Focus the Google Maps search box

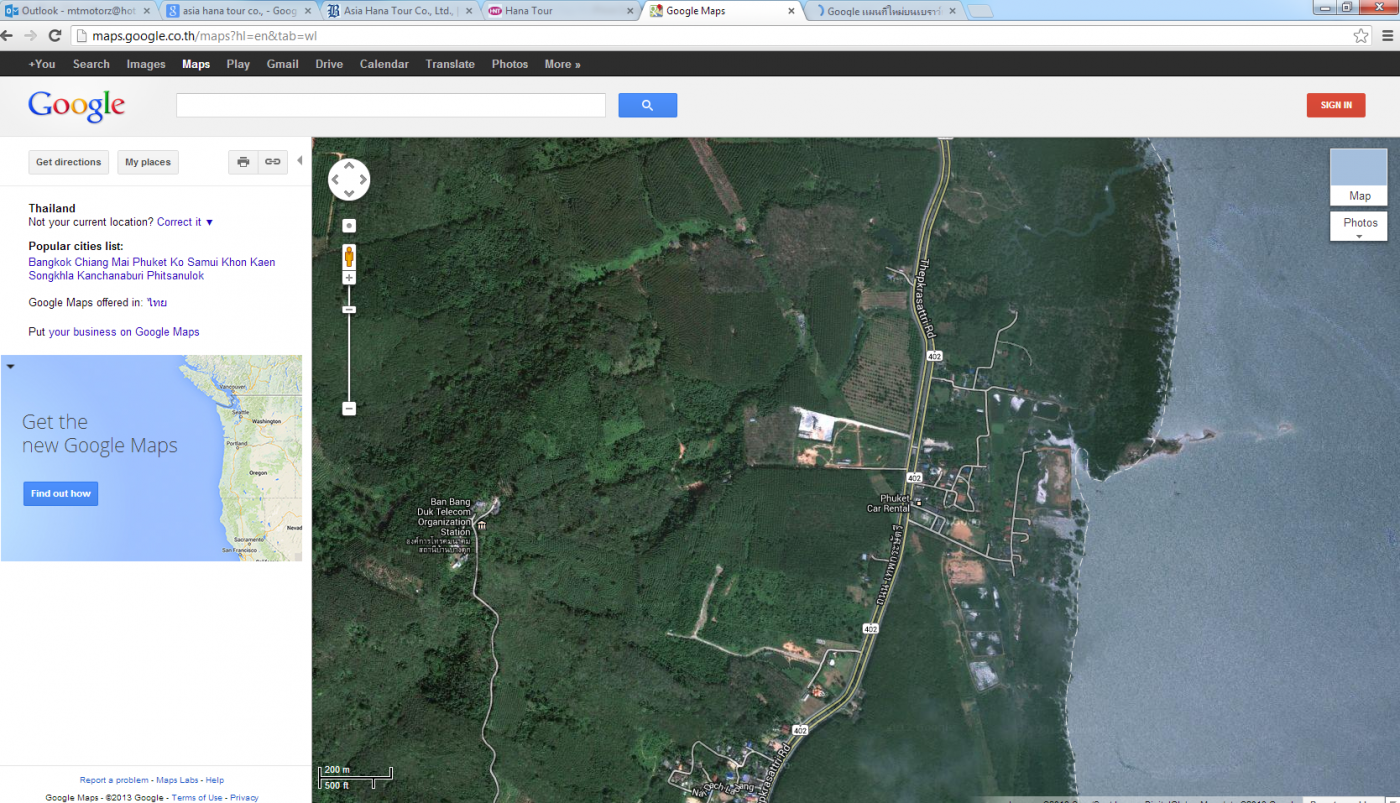[x=390, y=105]
